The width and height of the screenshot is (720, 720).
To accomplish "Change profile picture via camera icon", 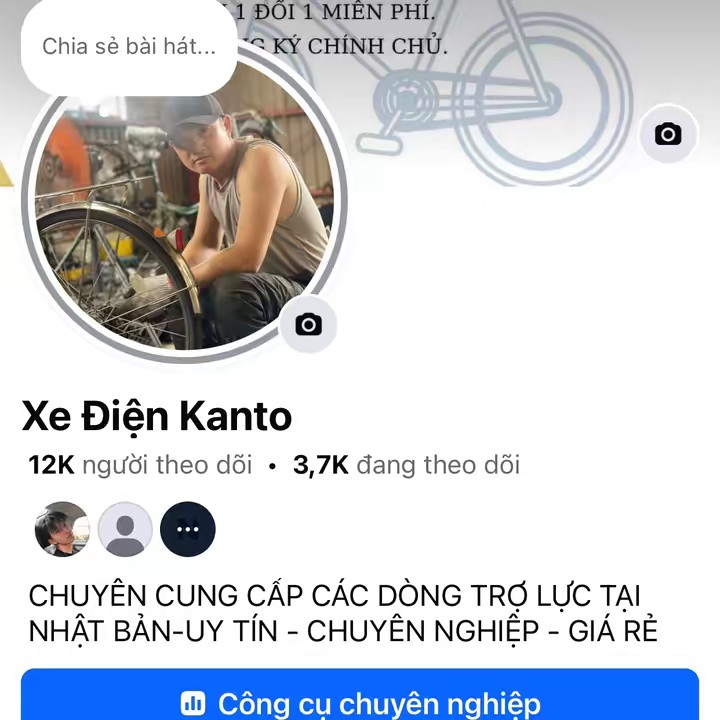I will 309,325.
